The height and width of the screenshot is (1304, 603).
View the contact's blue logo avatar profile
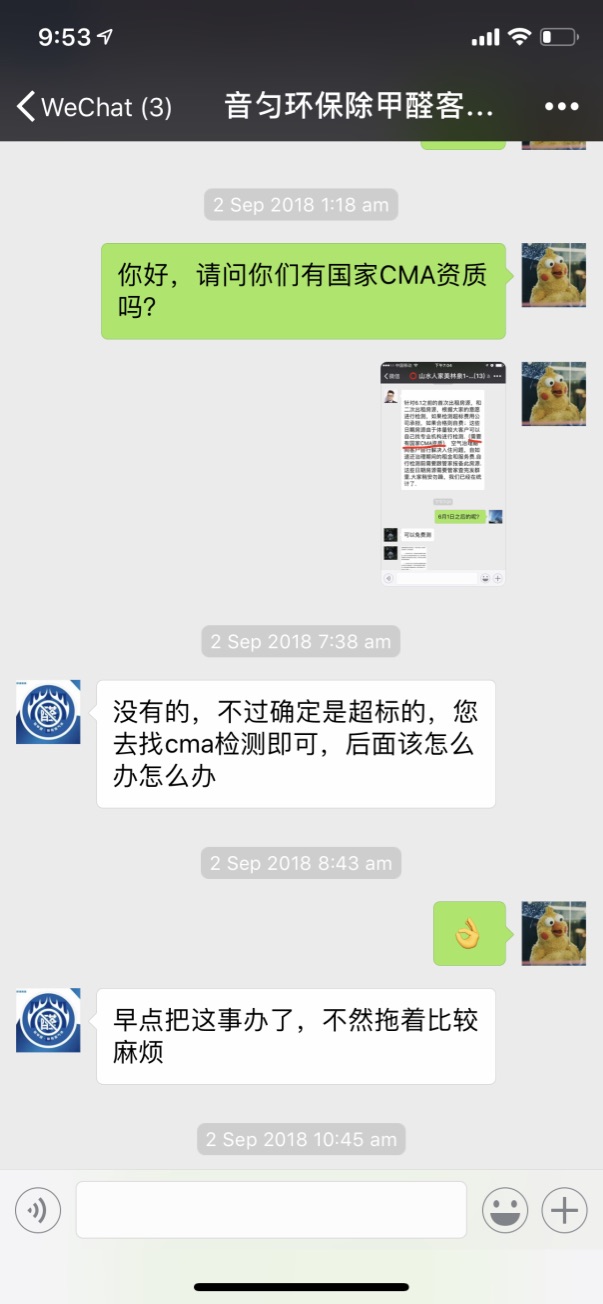click(48, 712)
